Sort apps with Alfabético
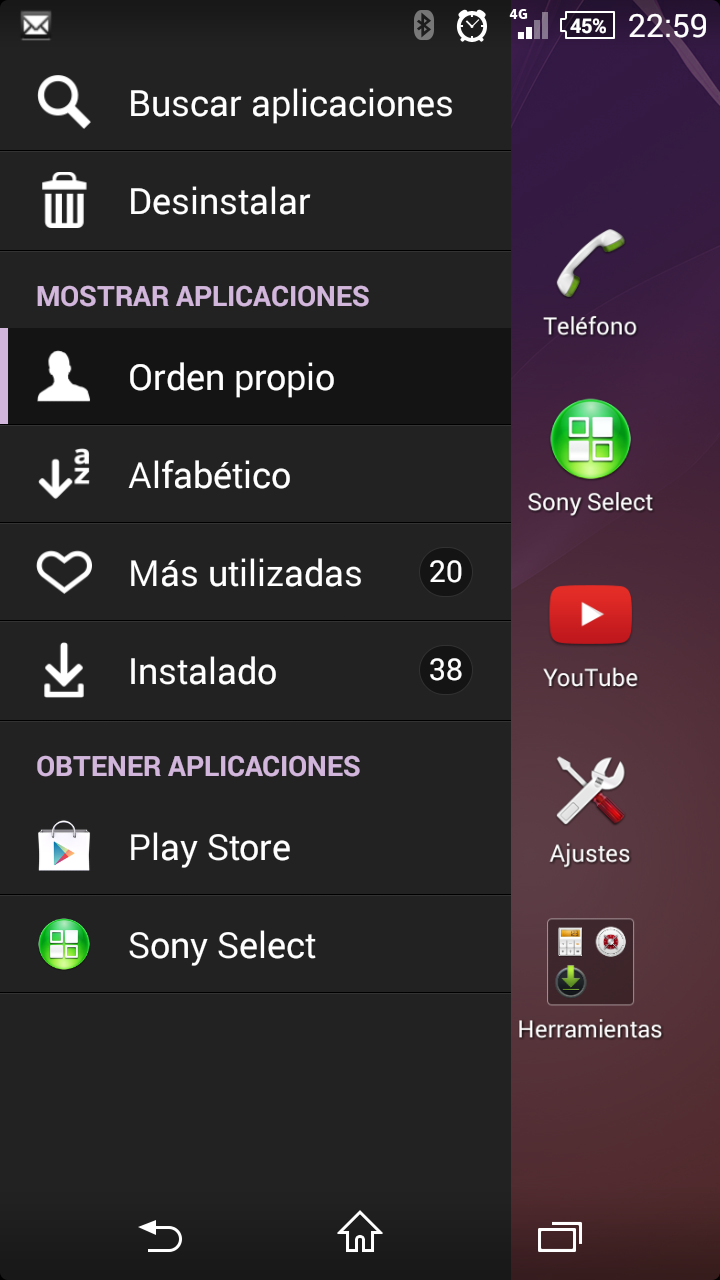720x1280 pixels. pyautogui.click(x=255, y=475)
